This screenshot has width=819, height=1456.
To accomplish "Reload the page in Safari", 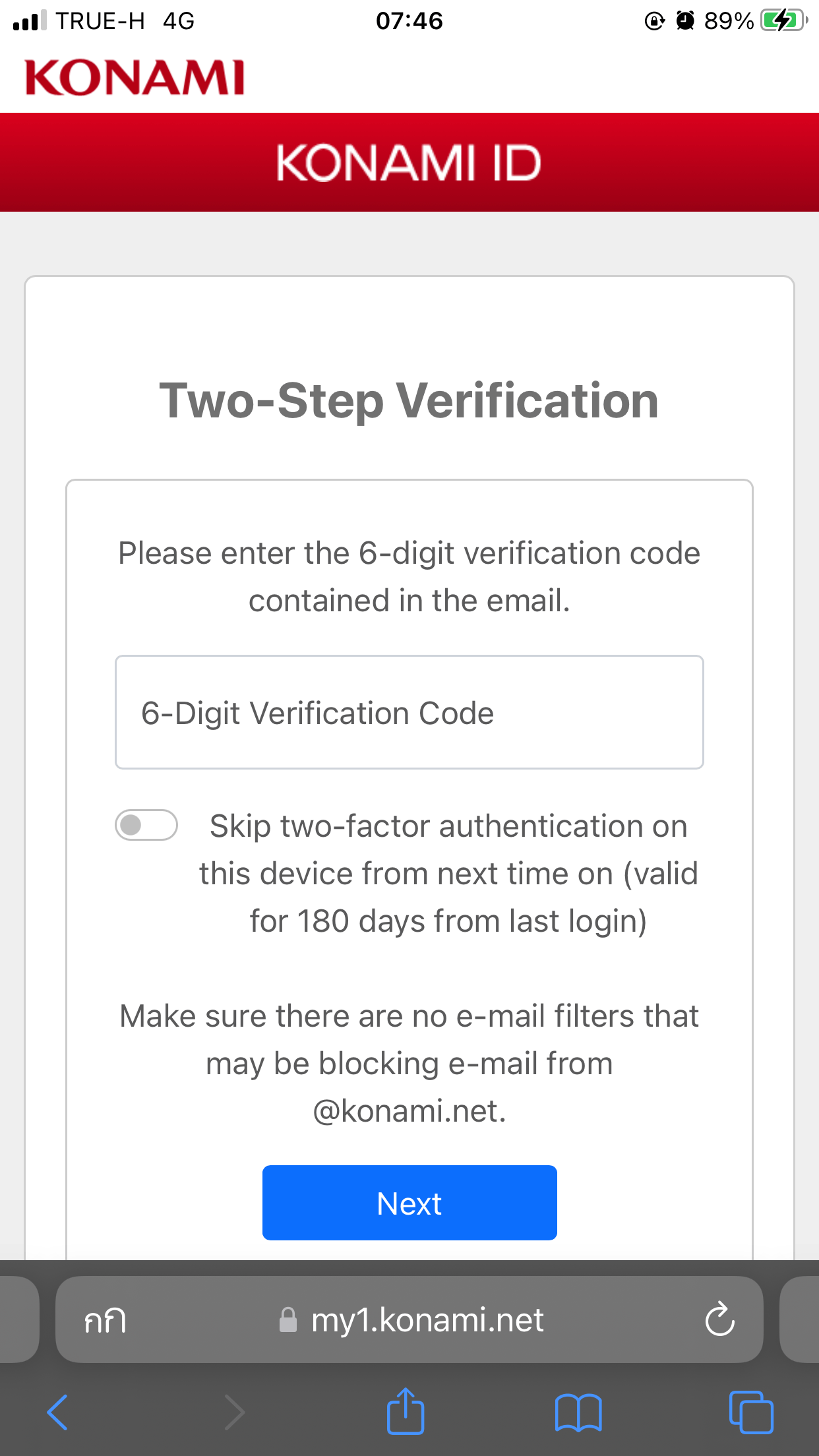I will (719, 1319).
